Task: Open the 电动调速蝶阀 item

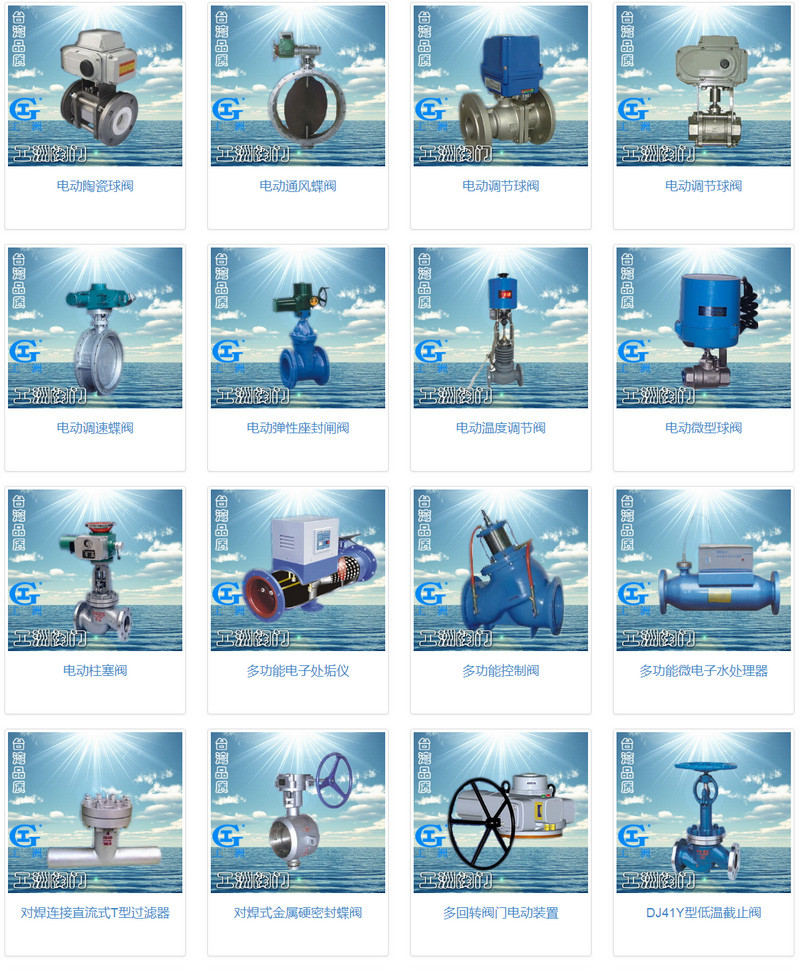Action: pos(95,428)
